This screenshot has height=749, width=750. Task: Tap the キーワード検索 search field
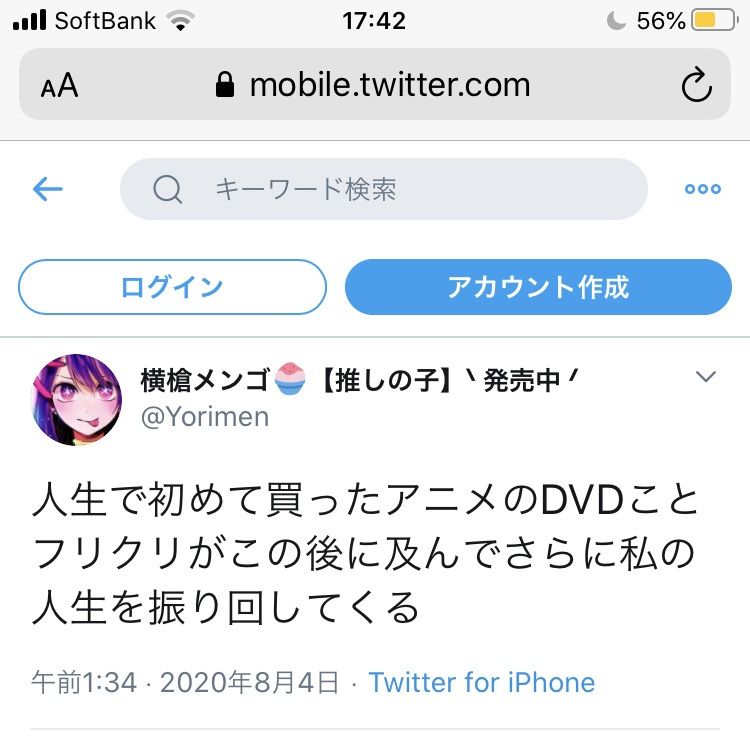tap(384, 189)
